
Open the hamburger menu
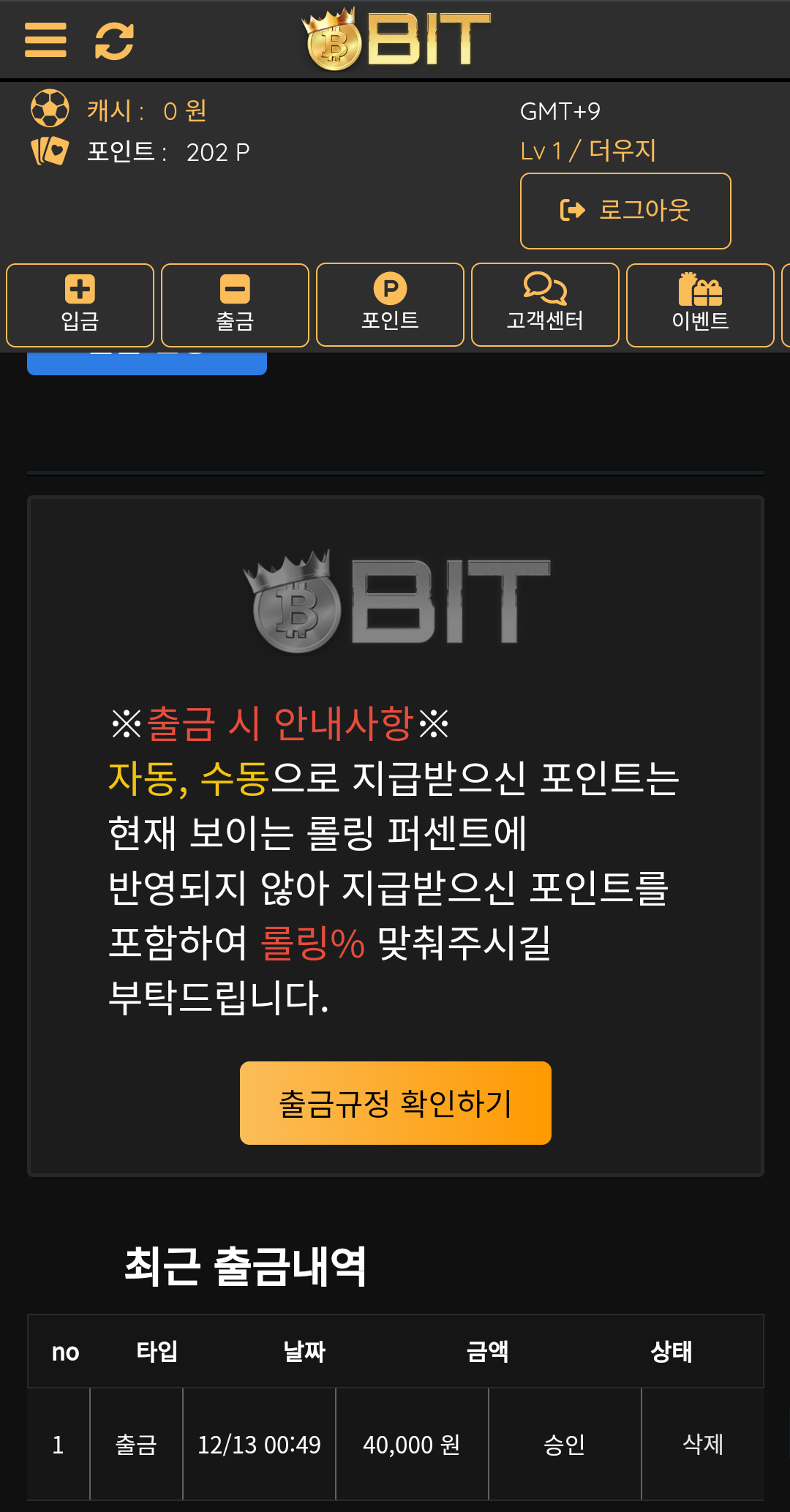pyautogui.click(x=45, y=40)
